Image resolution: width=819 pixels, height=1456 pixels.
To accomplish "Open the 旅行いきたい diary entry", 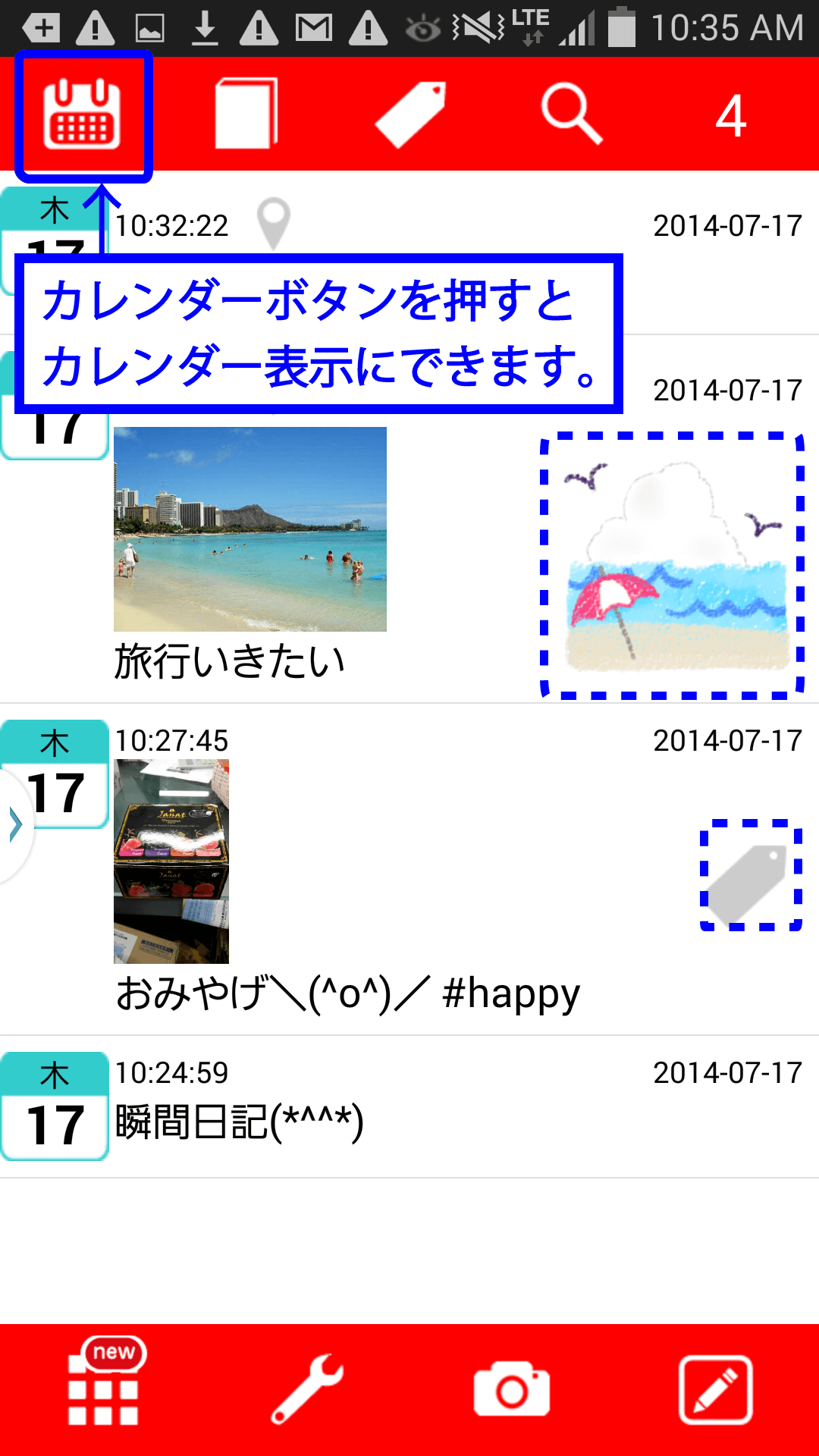I will pos(409,519).
